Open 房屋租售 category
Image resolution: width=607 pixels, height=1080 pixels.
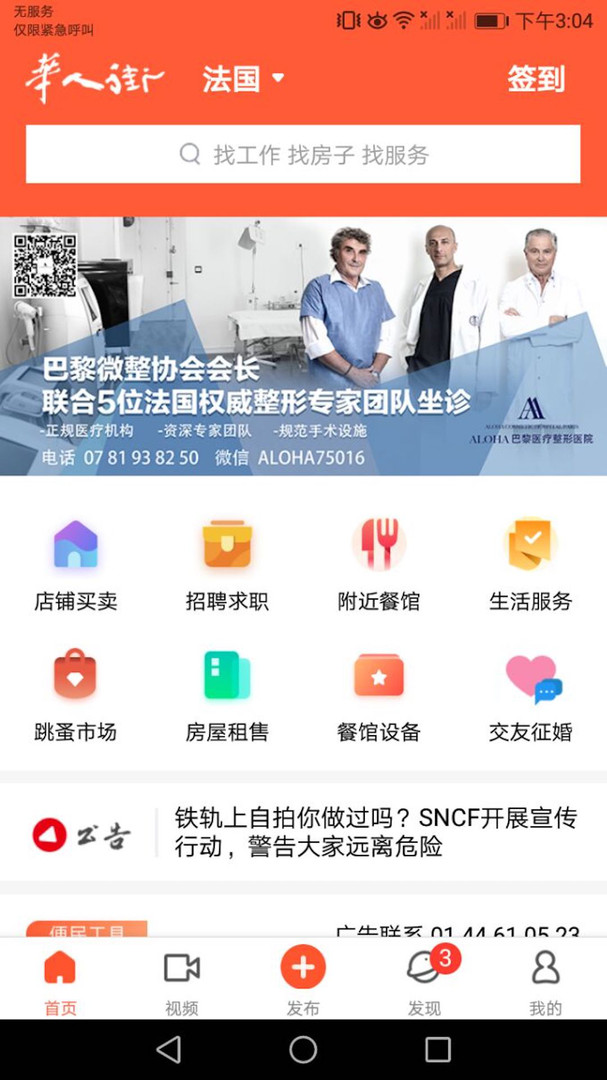tap(227, 695)
